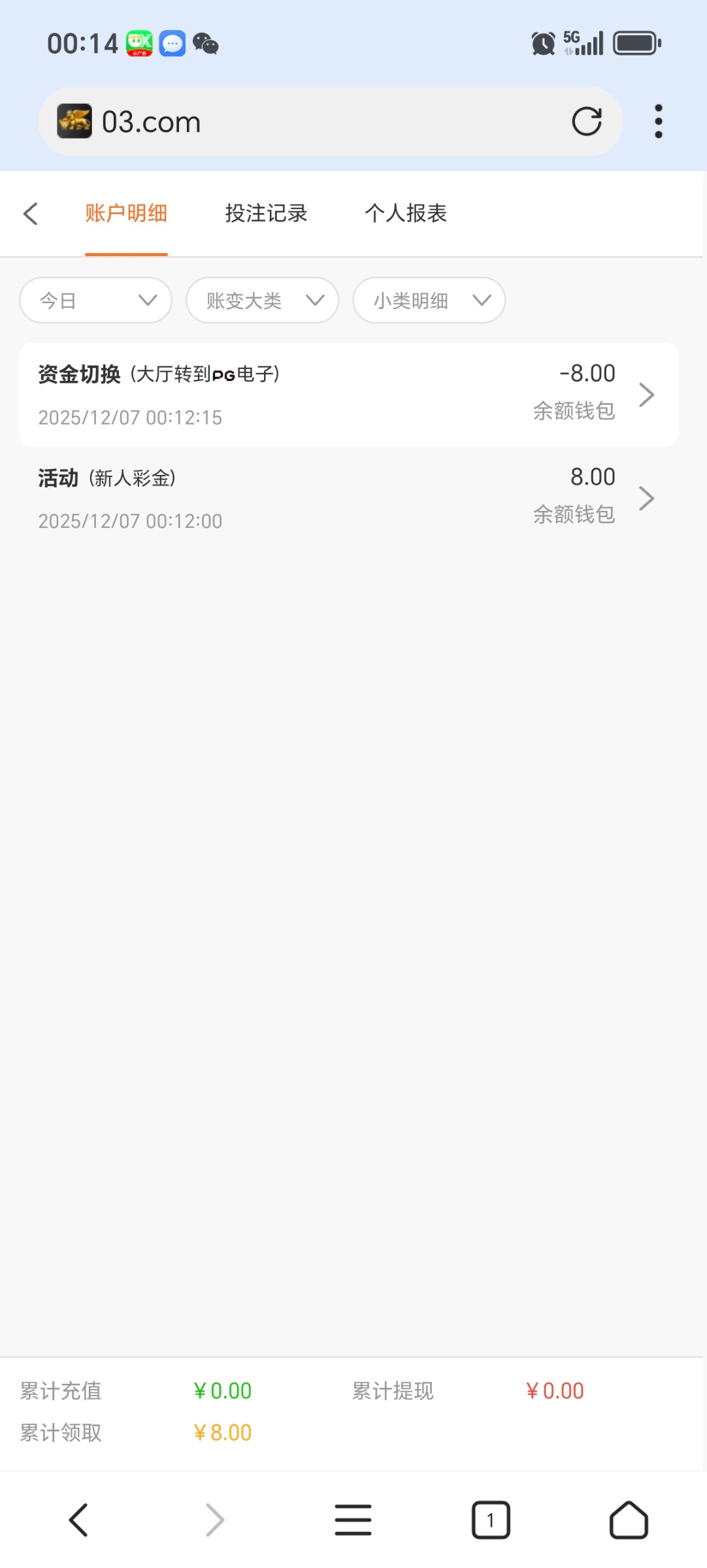Select the 账户明细 tab
Viewport: 707px width, 1568px height.
(126, 214)
